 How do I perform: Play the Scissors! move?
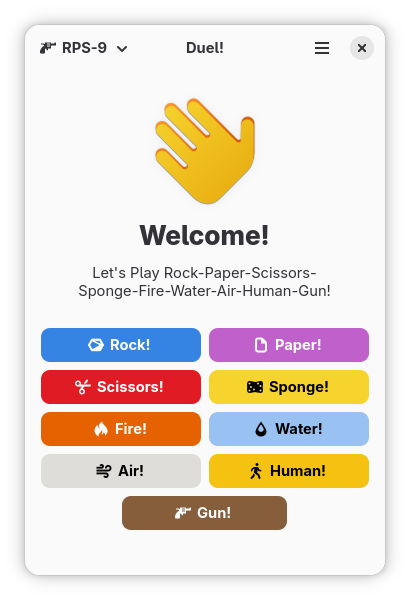click(x=121, y=387)
